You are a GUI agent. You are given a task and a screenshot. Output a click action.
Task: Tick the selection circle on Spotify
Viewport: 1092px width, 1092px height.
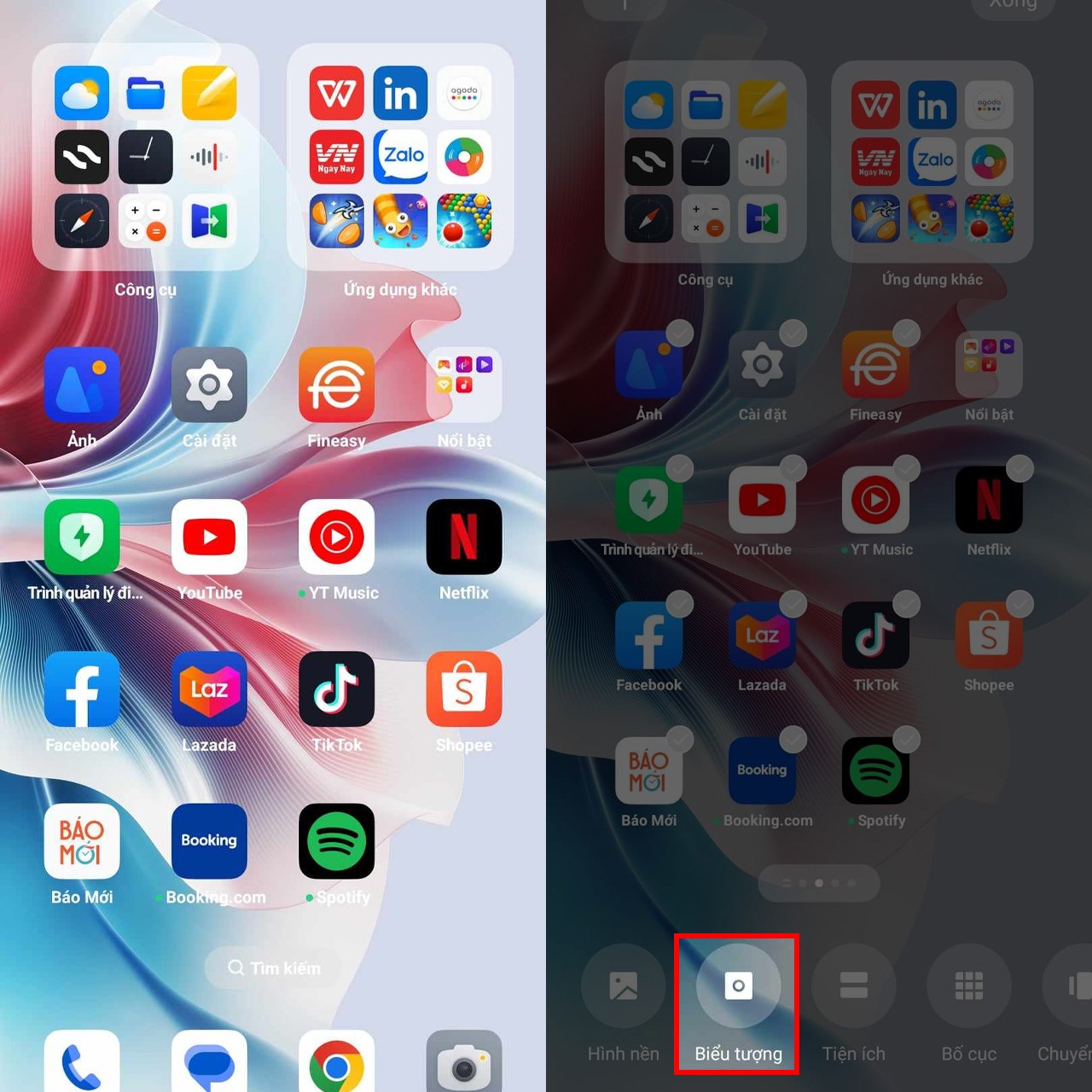point(906,740)
